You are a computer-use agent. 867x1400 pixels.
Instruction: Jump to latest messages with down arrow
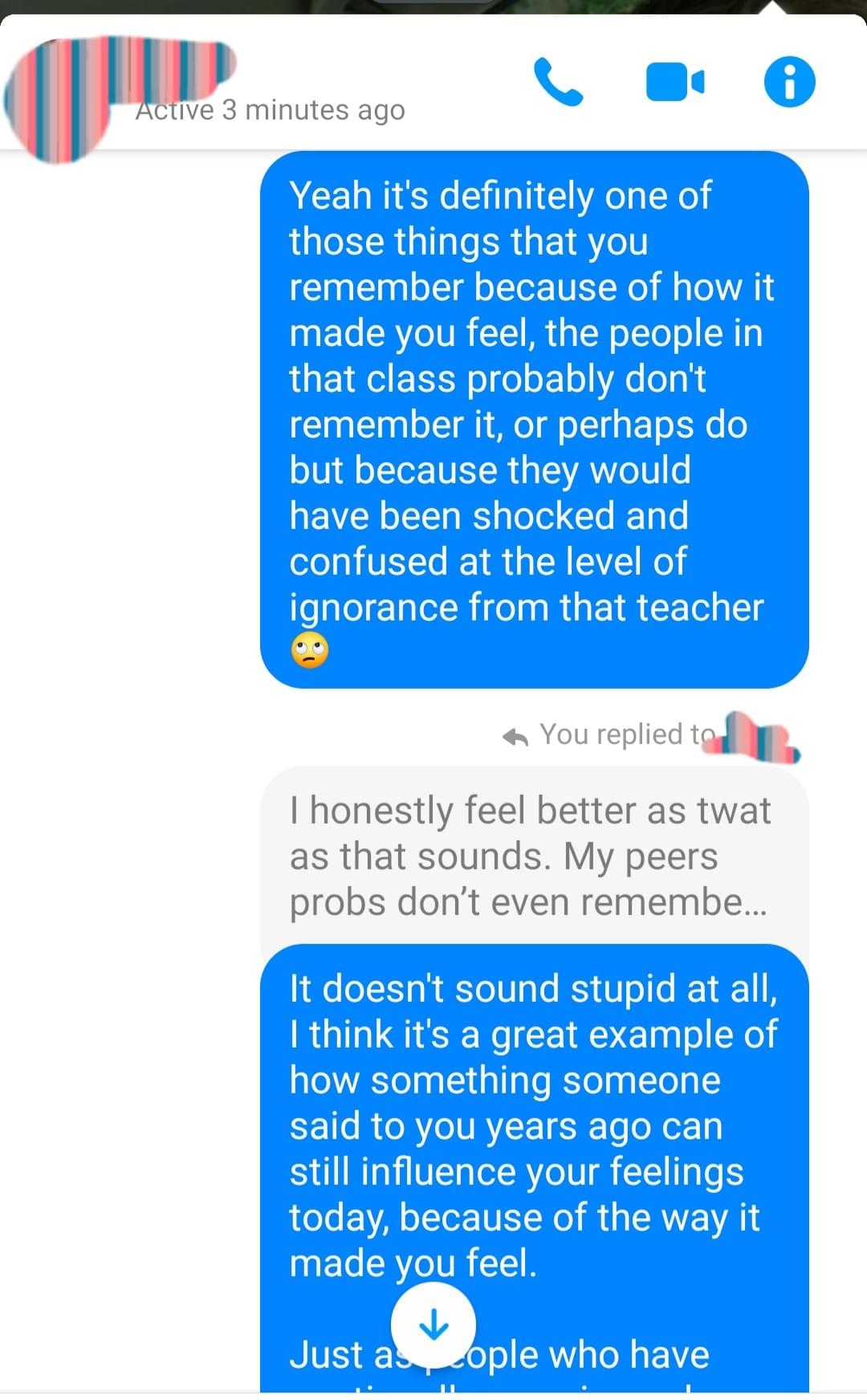(x=433, y=1325)
